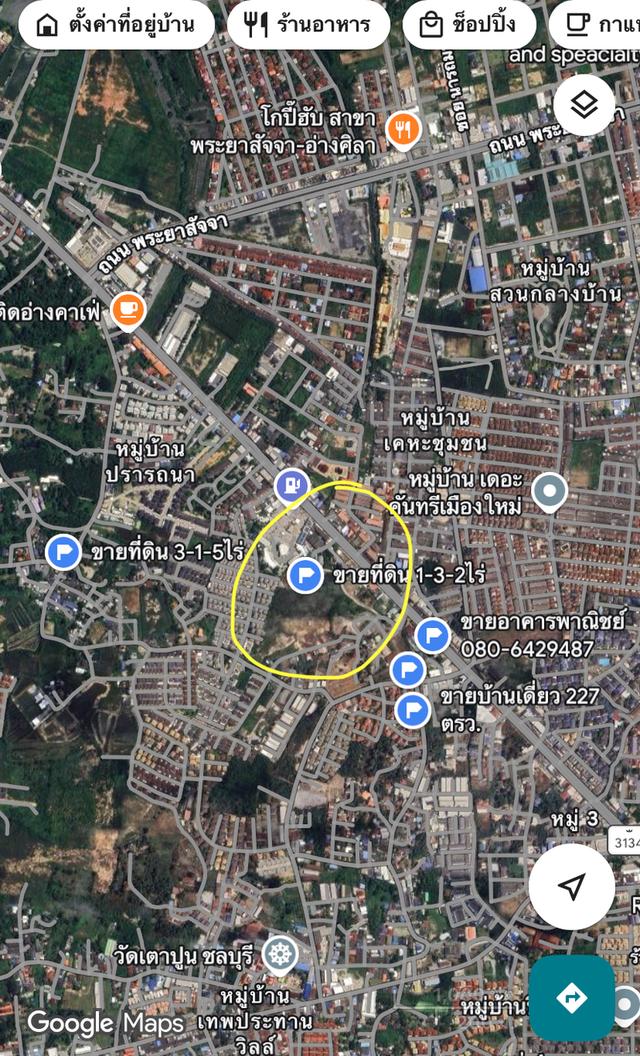Open the ขายอาคารพาณิชย์ pin
The width and height of the screenshot is (640, 1056).
click(x=432, y=635)
